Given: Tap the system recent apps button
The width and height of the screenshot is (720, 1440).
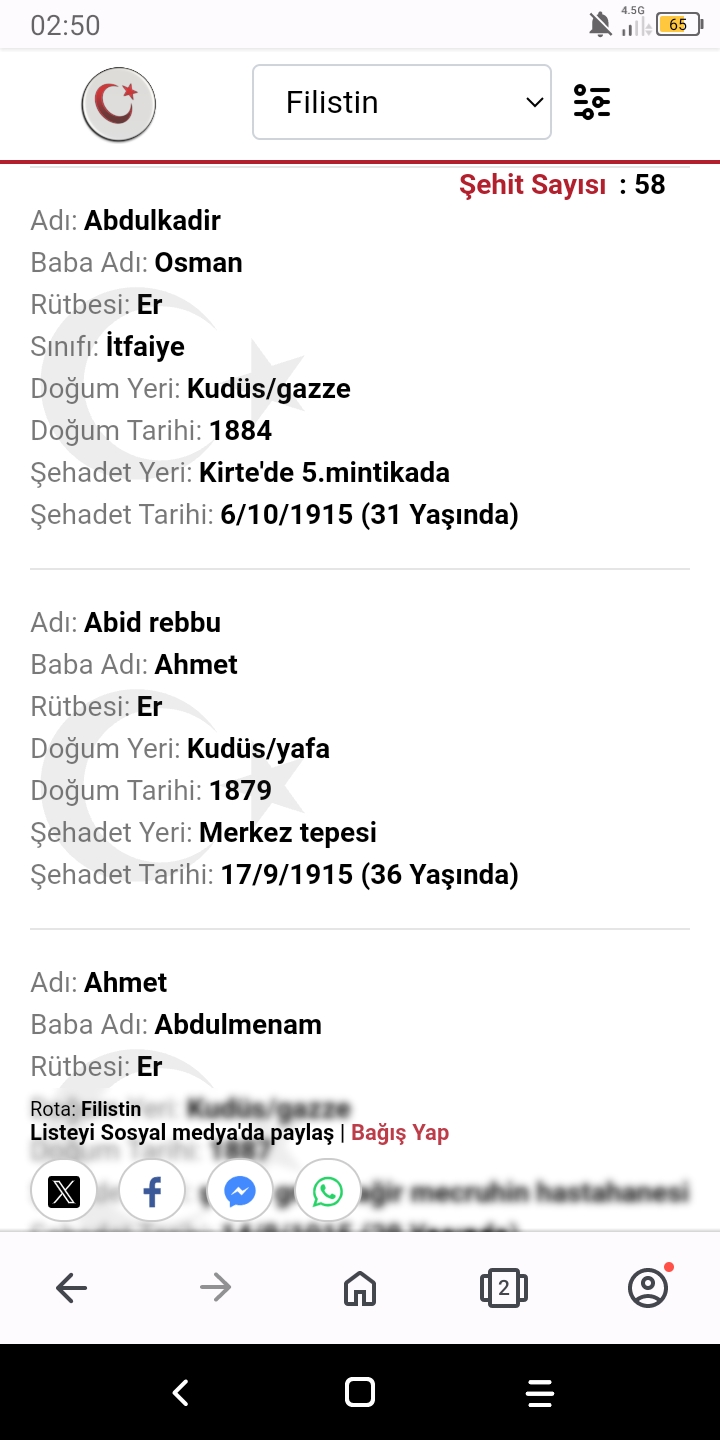Looking at the screenshot, I should [x=540, y=1392].
